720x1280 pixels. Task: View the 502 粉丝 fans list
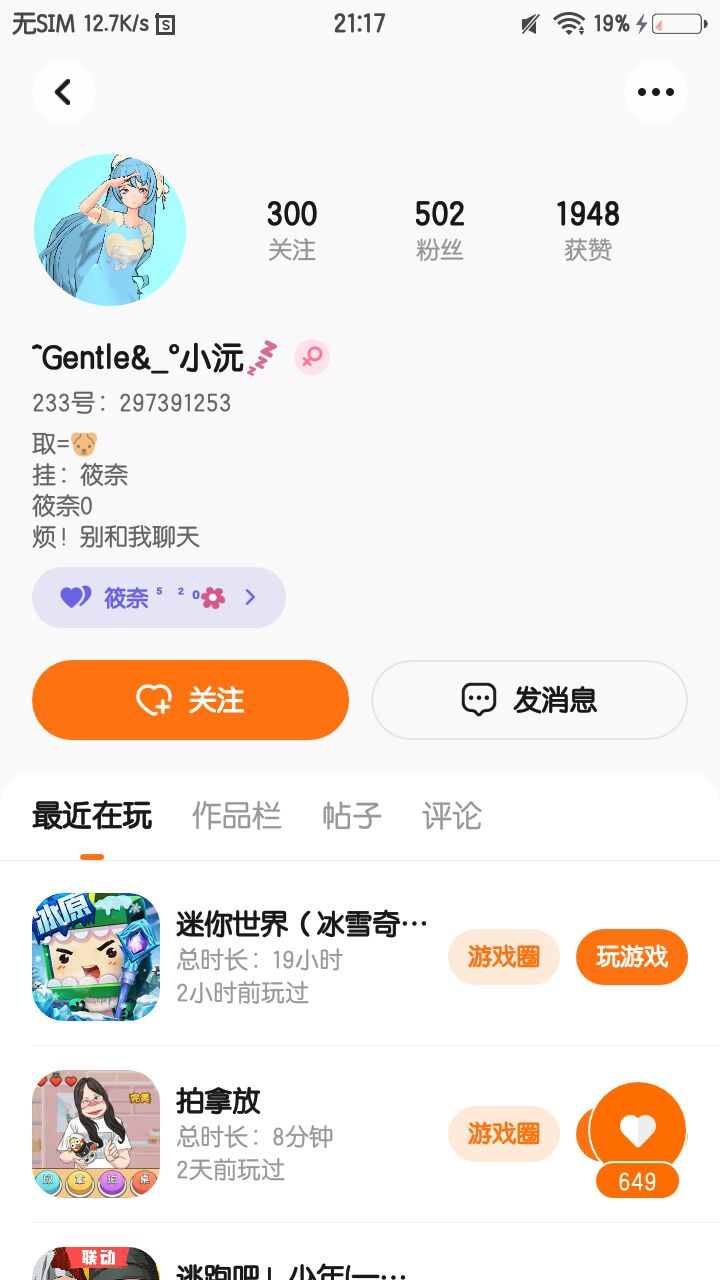[439, 229]
